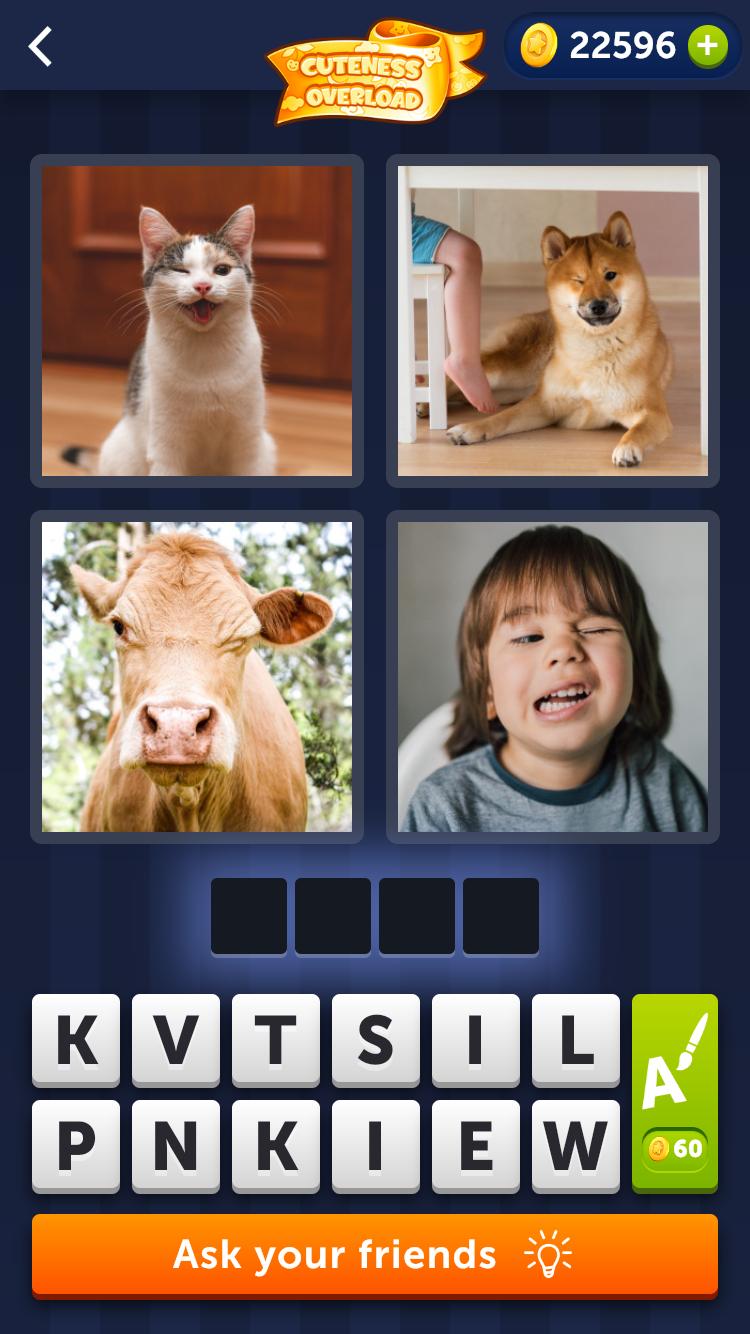This screenshot has width=750, height=1334.
Task: Open the winking child photo
Action: click(x=553, y=677)
